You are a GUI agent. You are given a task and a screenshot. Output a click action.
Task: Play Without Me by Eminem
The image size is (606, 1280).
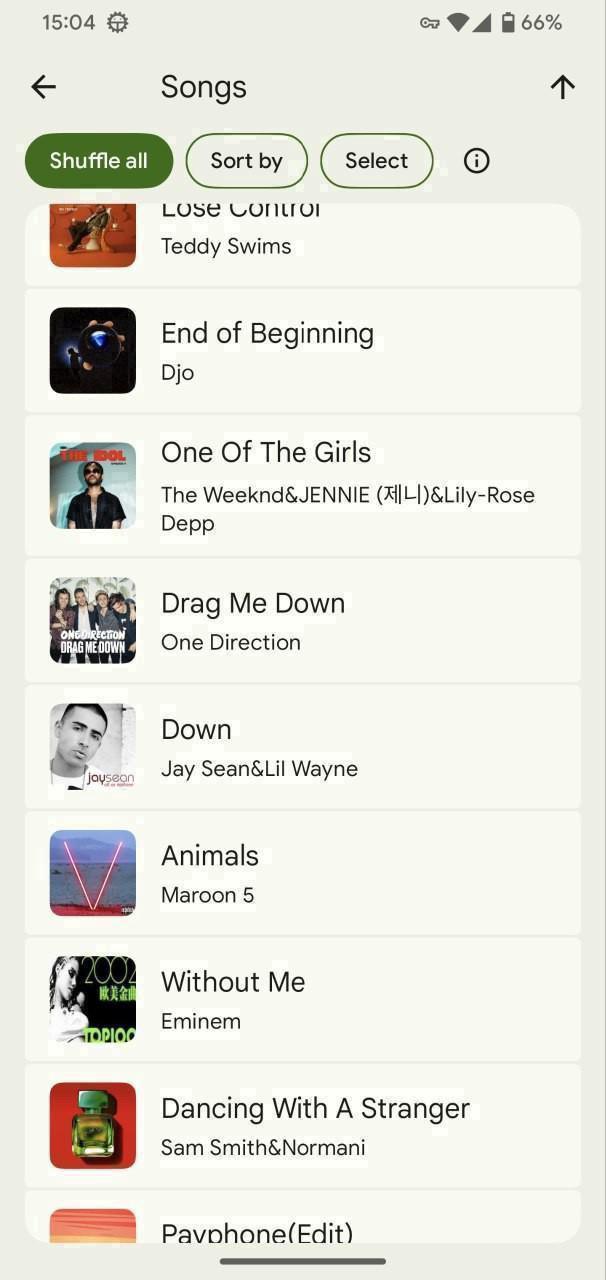(302, 999)
